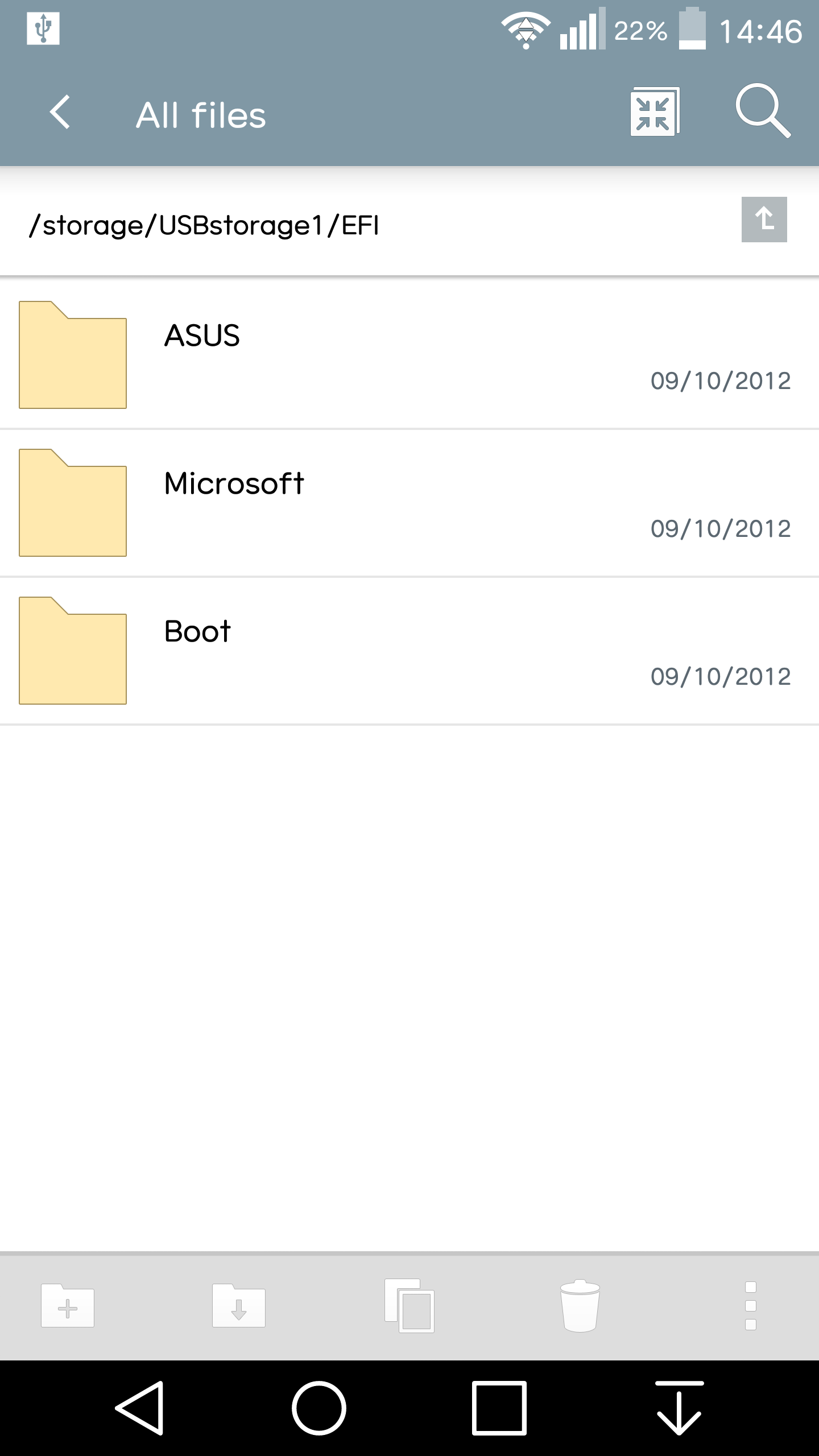This screenshot has height=1456, width=819.
Task: Go back with the header arrow
Action: click(x=60, y=113)
